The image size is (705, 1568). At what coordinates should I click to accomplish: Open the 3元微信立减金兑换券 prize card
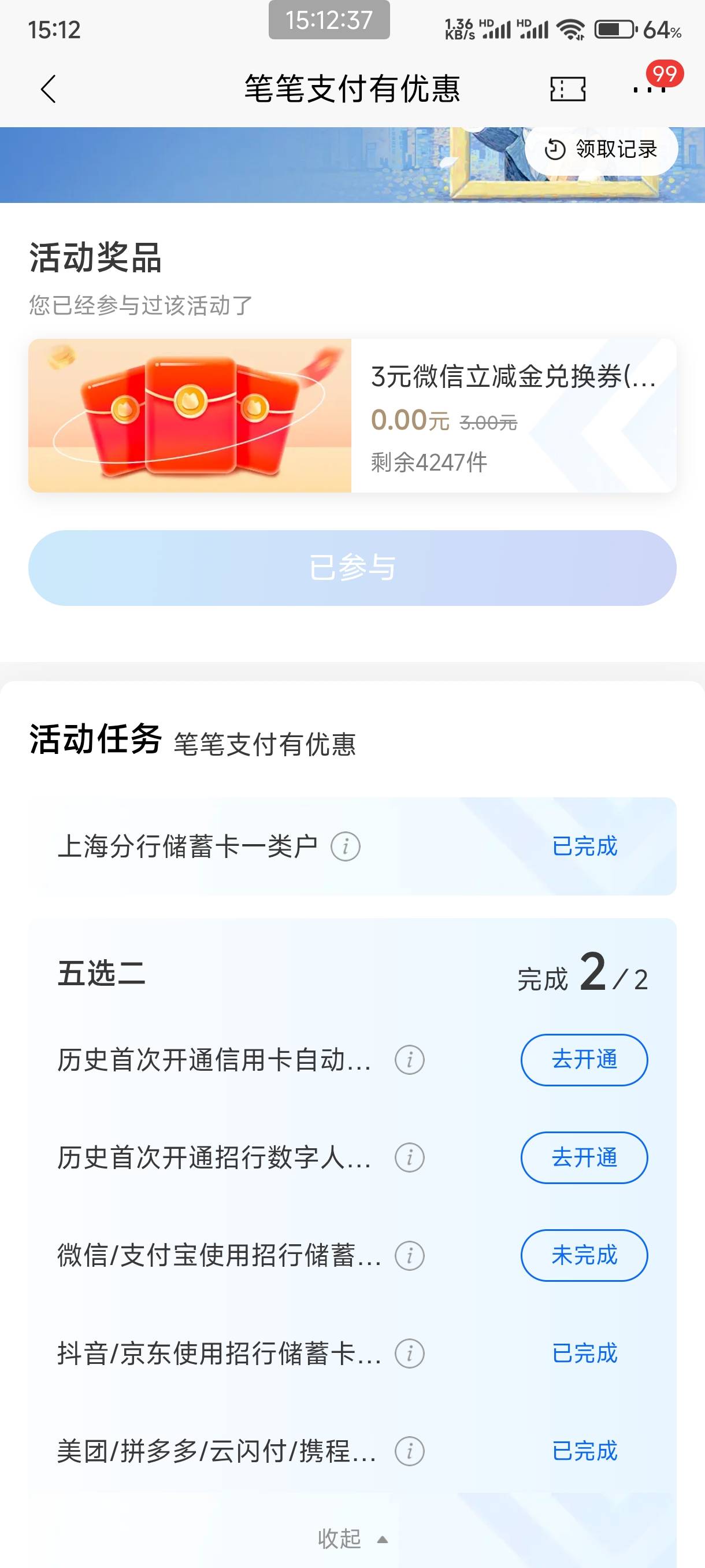click(352, 416)
